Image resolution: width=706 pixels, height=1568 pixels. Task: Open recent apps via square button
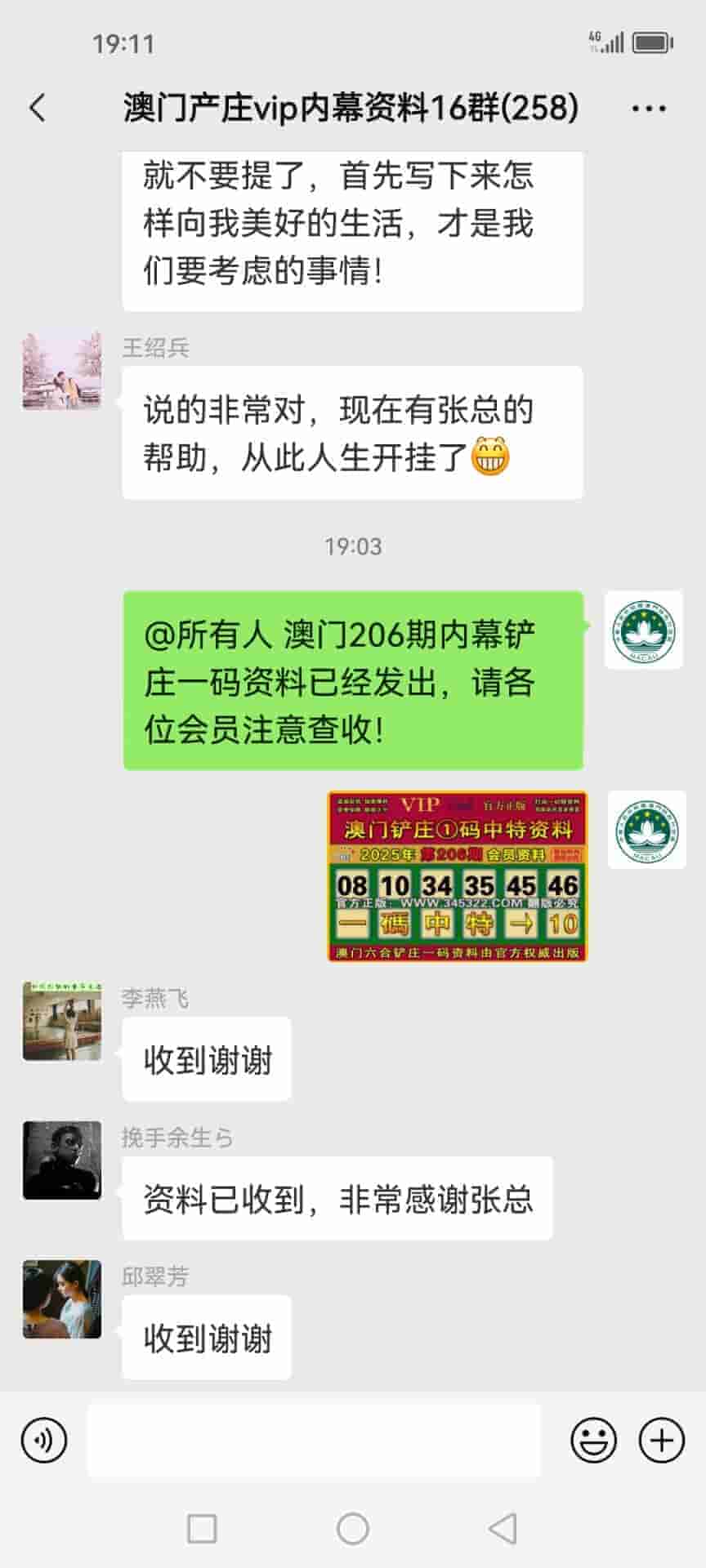(x=202, y=1528)
